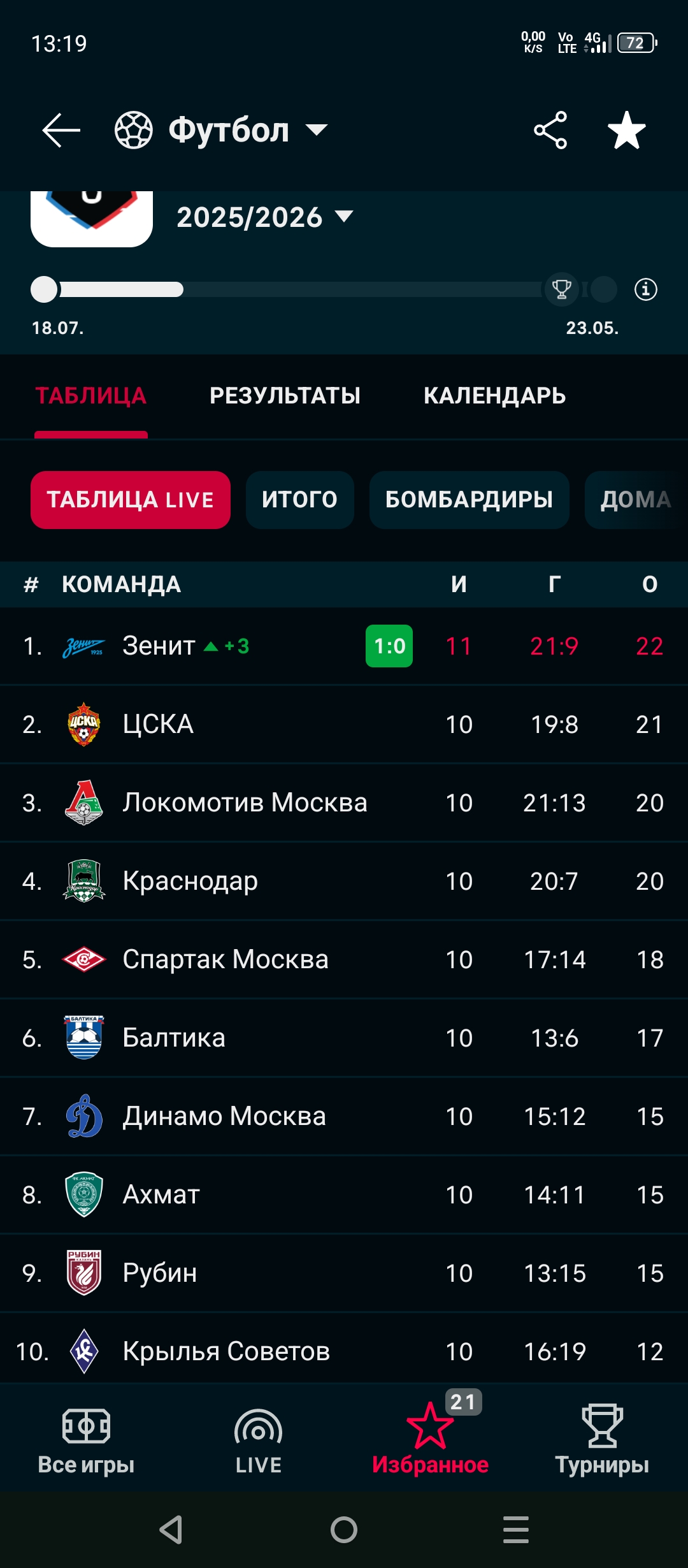The image size is (688, 1568).
Task: Tap the system home button
Action: point(344,1530)
